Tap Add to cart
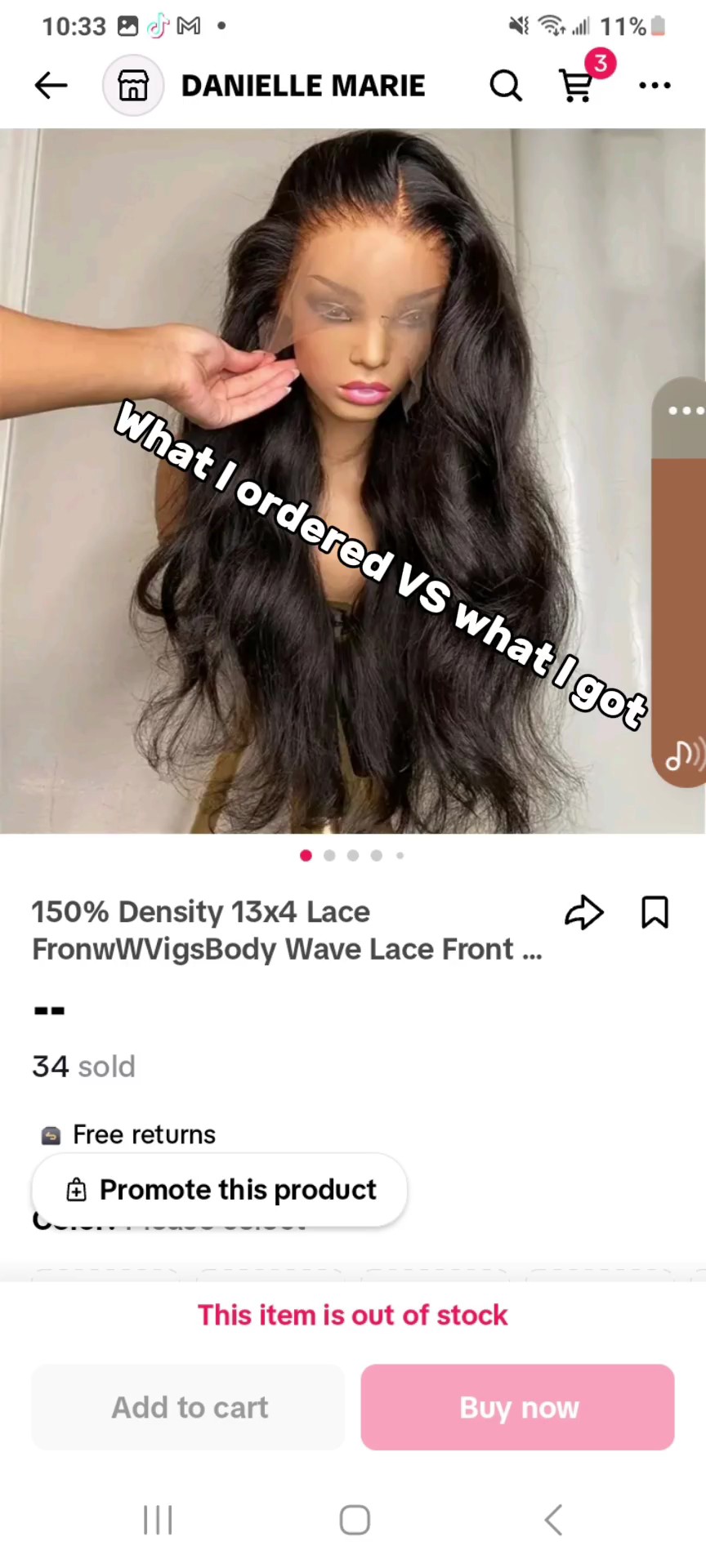 point(189,1407)
